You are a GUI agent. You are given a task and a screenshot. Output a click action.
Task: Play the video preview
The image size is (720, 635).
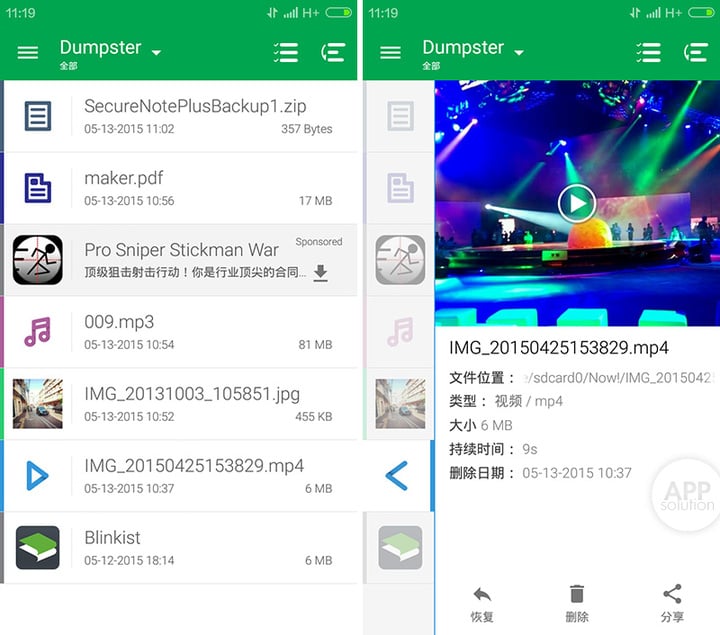[576, 204]
